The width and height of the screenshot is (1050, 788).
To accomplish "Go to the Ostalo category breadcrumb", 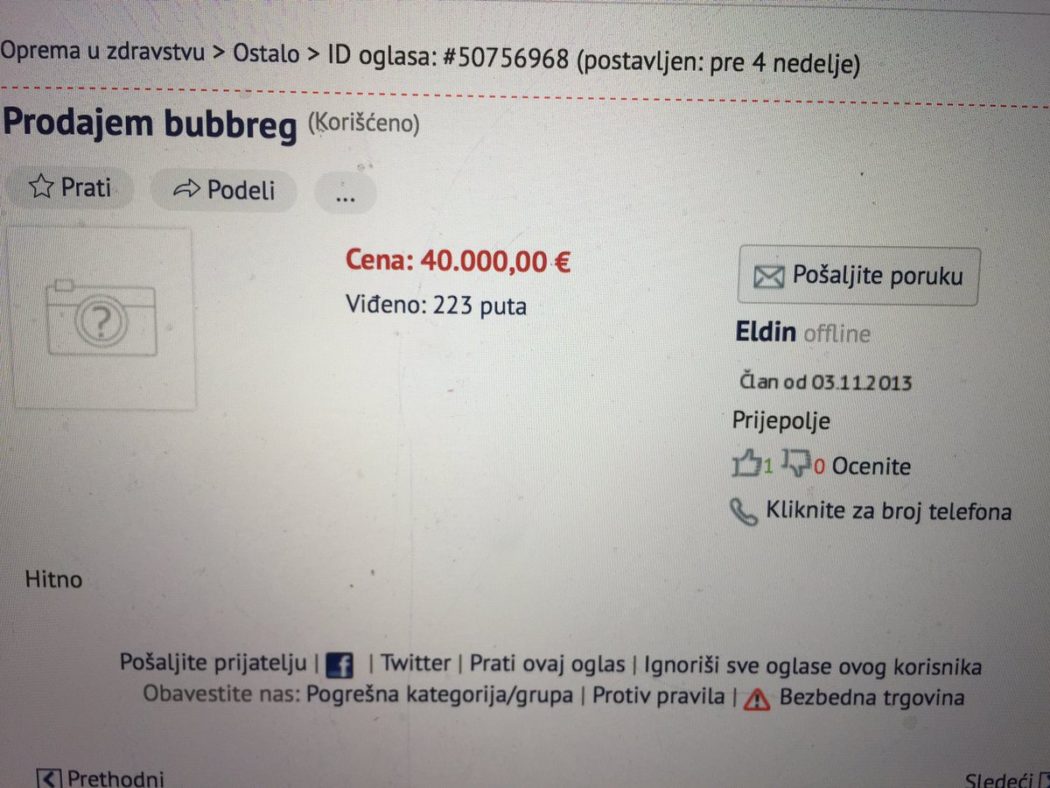I will coord(266,54).
